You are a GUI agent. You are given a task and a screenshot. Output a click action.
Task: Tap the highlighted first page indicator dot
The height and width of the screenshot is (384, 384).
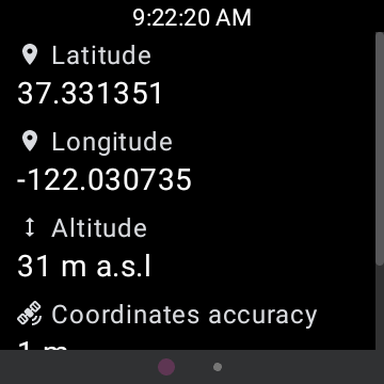(x=166, y=367)
